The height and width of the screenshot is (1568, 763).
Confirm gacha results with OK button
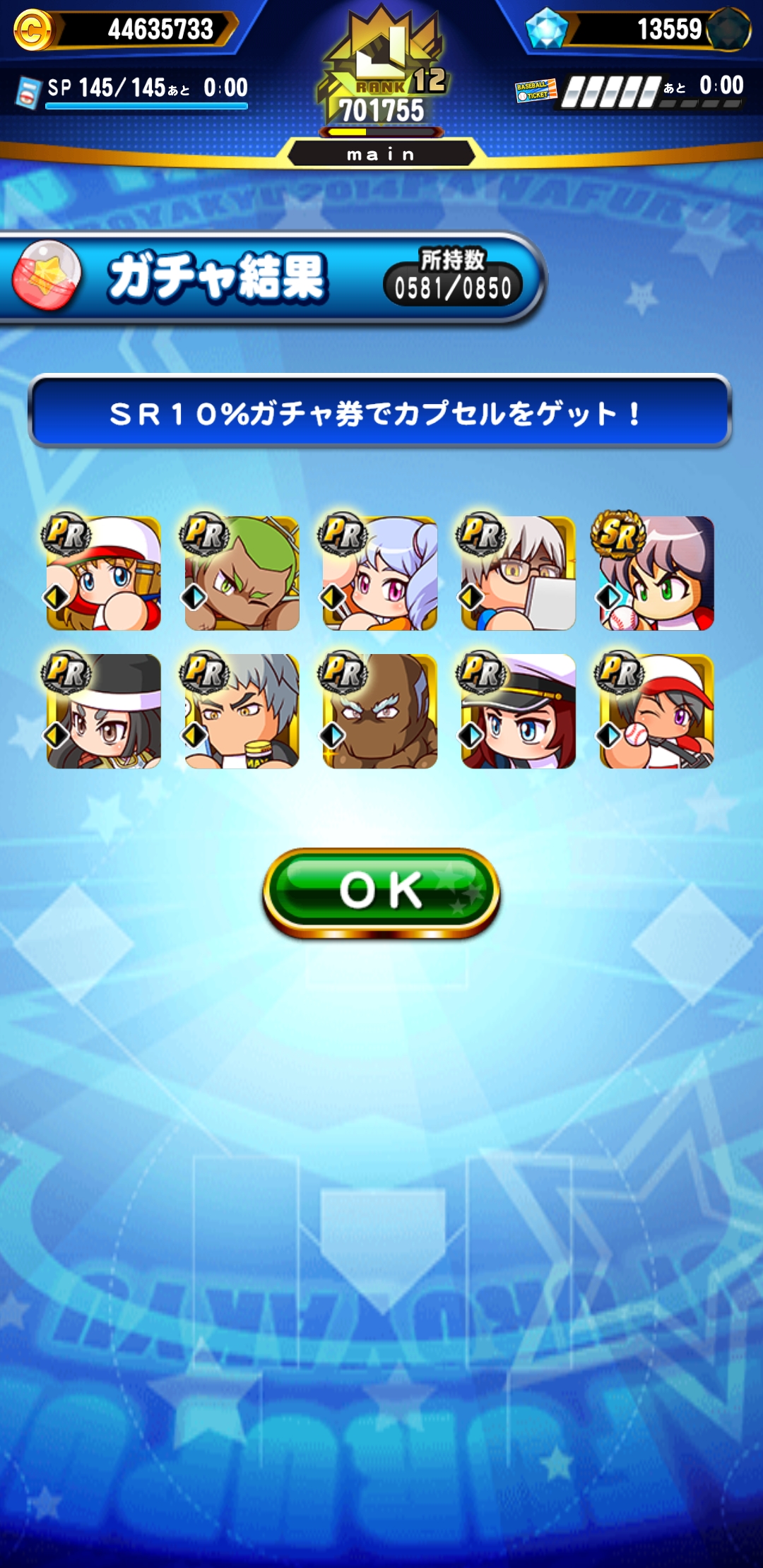381,892
